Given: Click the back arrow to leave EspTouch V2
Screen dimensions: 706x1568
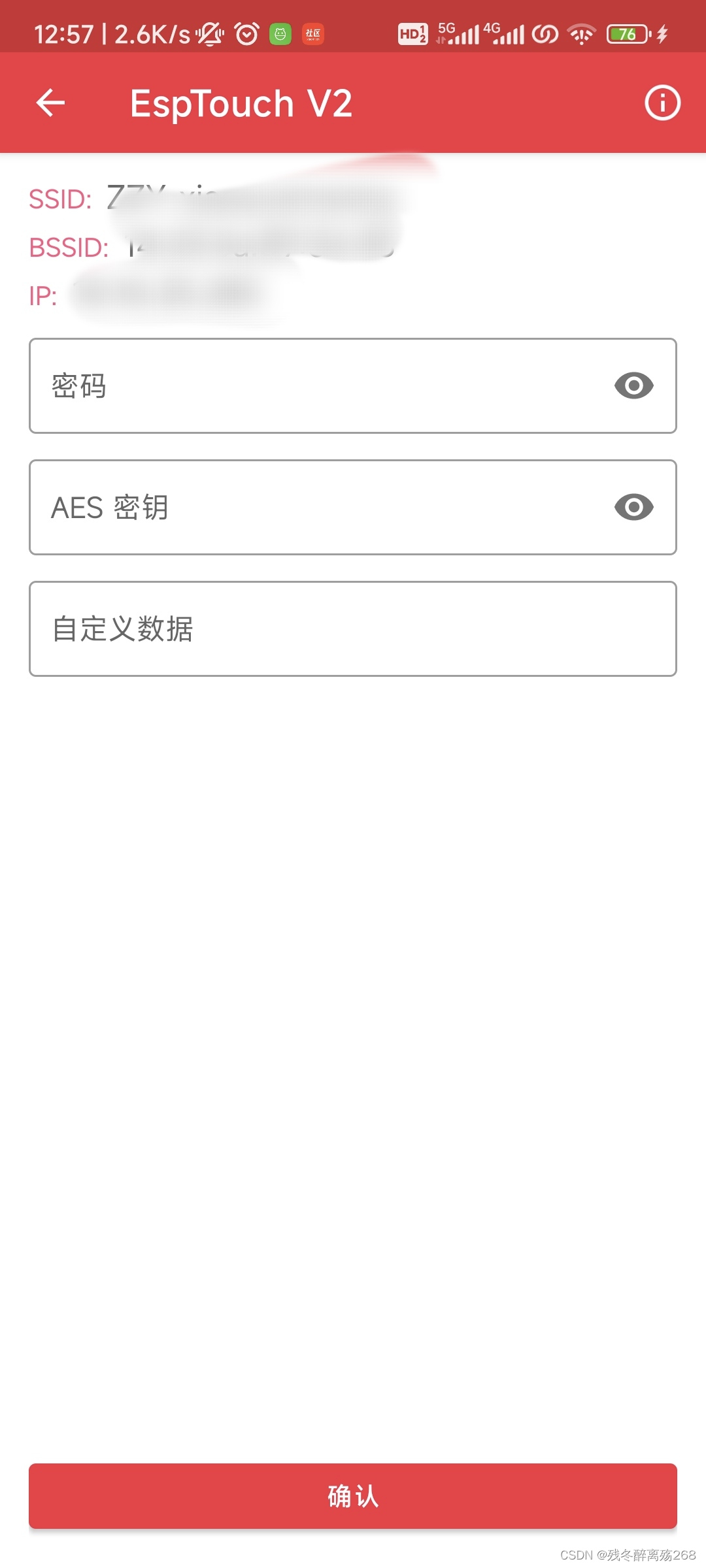Looking at the screenshot, I should [x=50, y=103].
